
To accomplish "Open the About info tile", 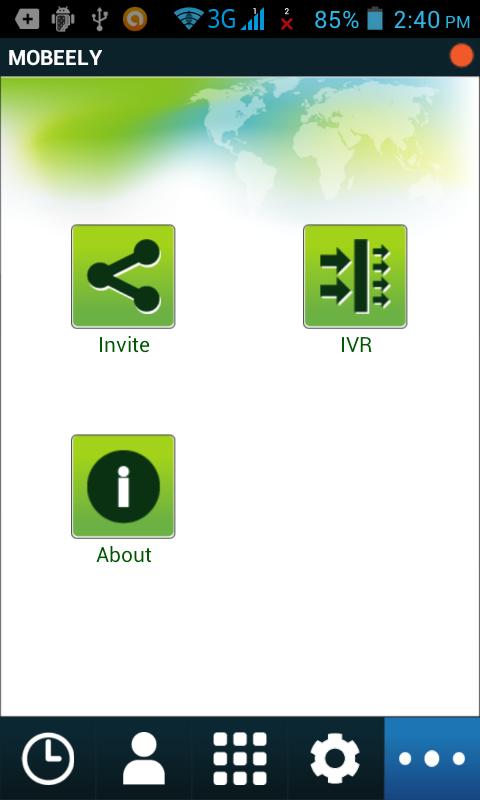I will [x=123, y=486].
